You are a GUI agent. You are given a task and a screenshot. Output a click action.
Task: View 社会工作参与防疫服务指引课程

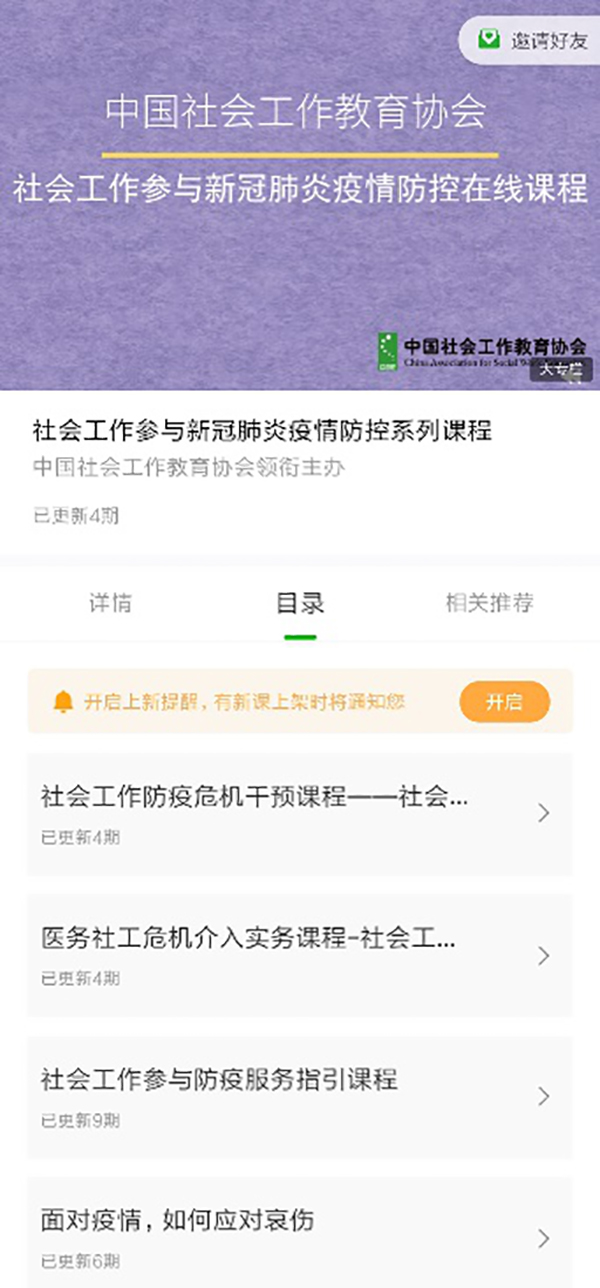[x=299, y=1096]
